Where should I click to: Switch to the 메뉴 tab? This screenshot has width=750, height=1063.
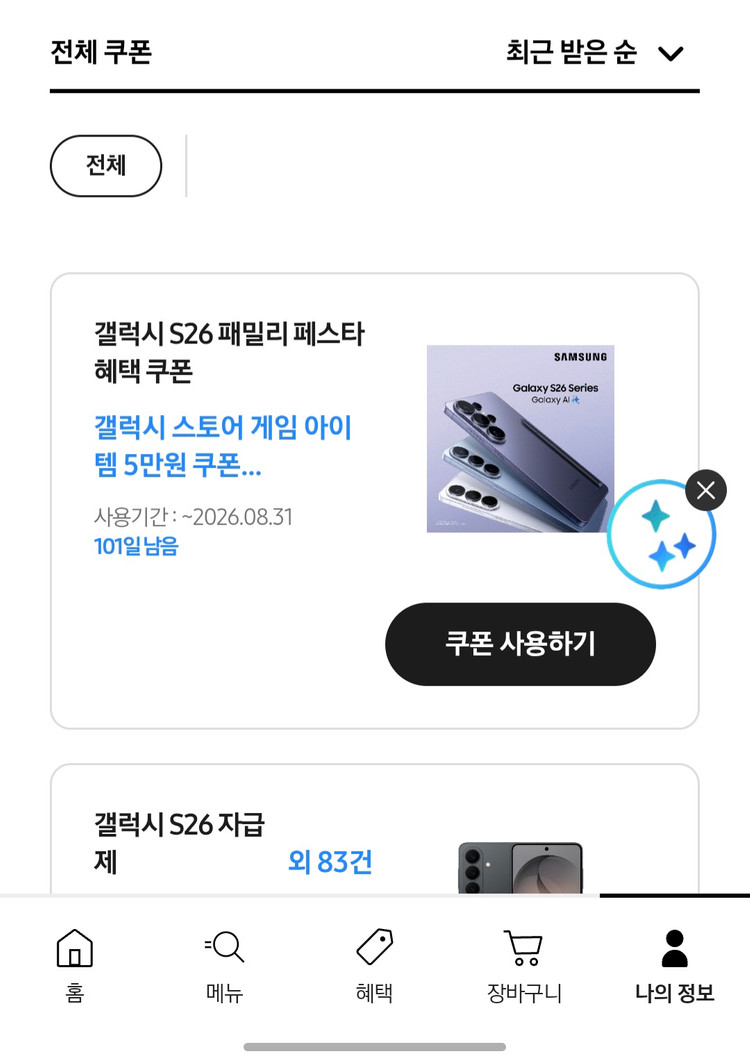pyautogui.click(x=224, y=965)
